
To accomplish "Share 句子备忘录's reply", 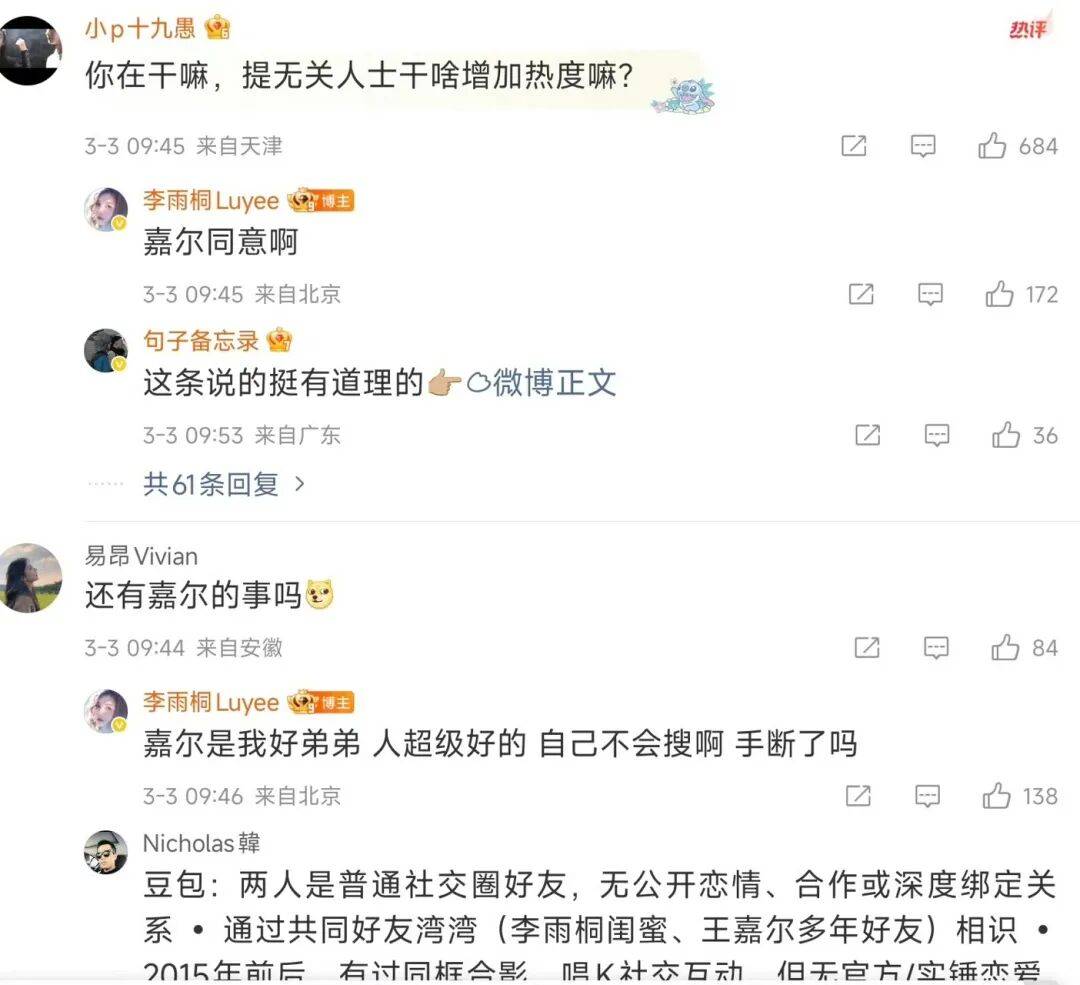I will (867, 435).
